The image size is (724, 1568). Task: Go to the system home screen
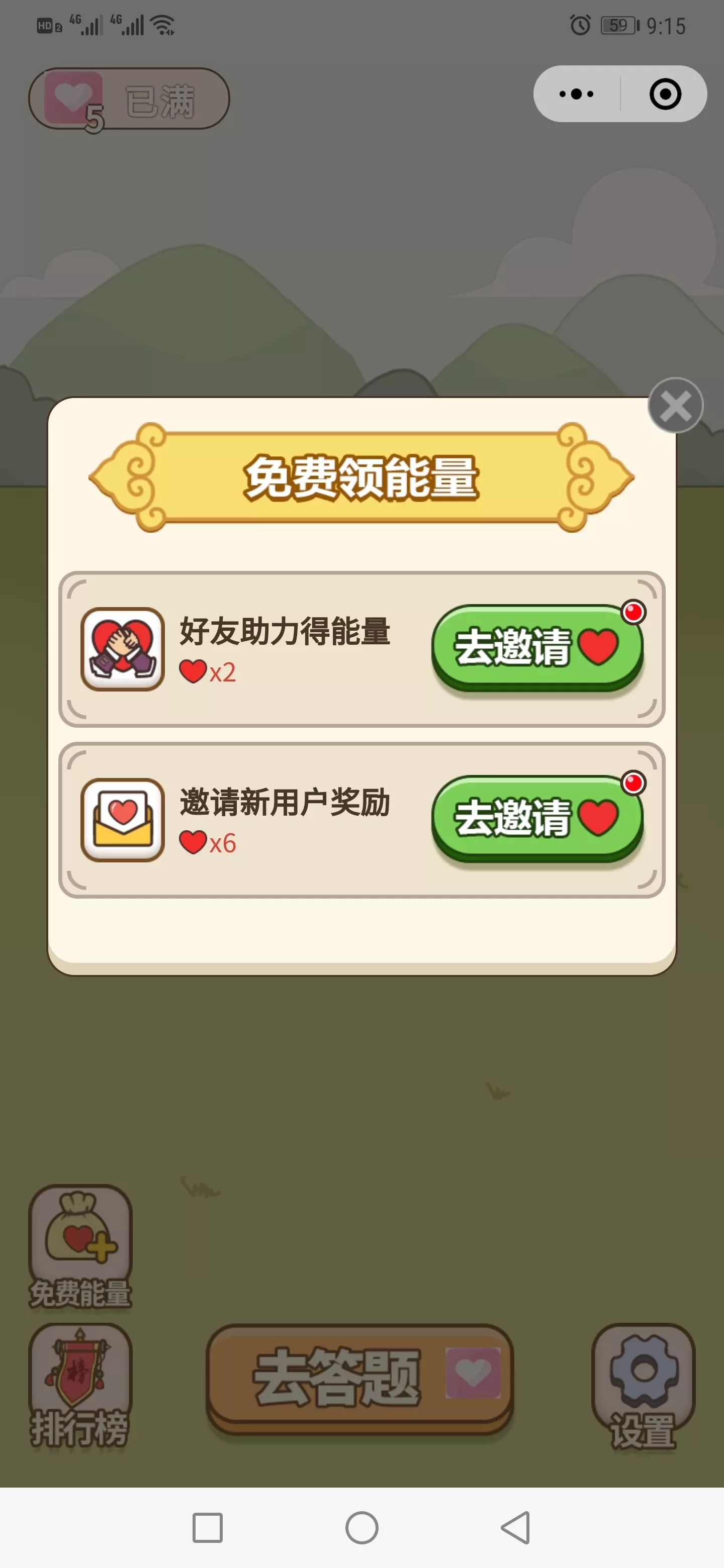pyautogui.click(x=361, y=1528)
